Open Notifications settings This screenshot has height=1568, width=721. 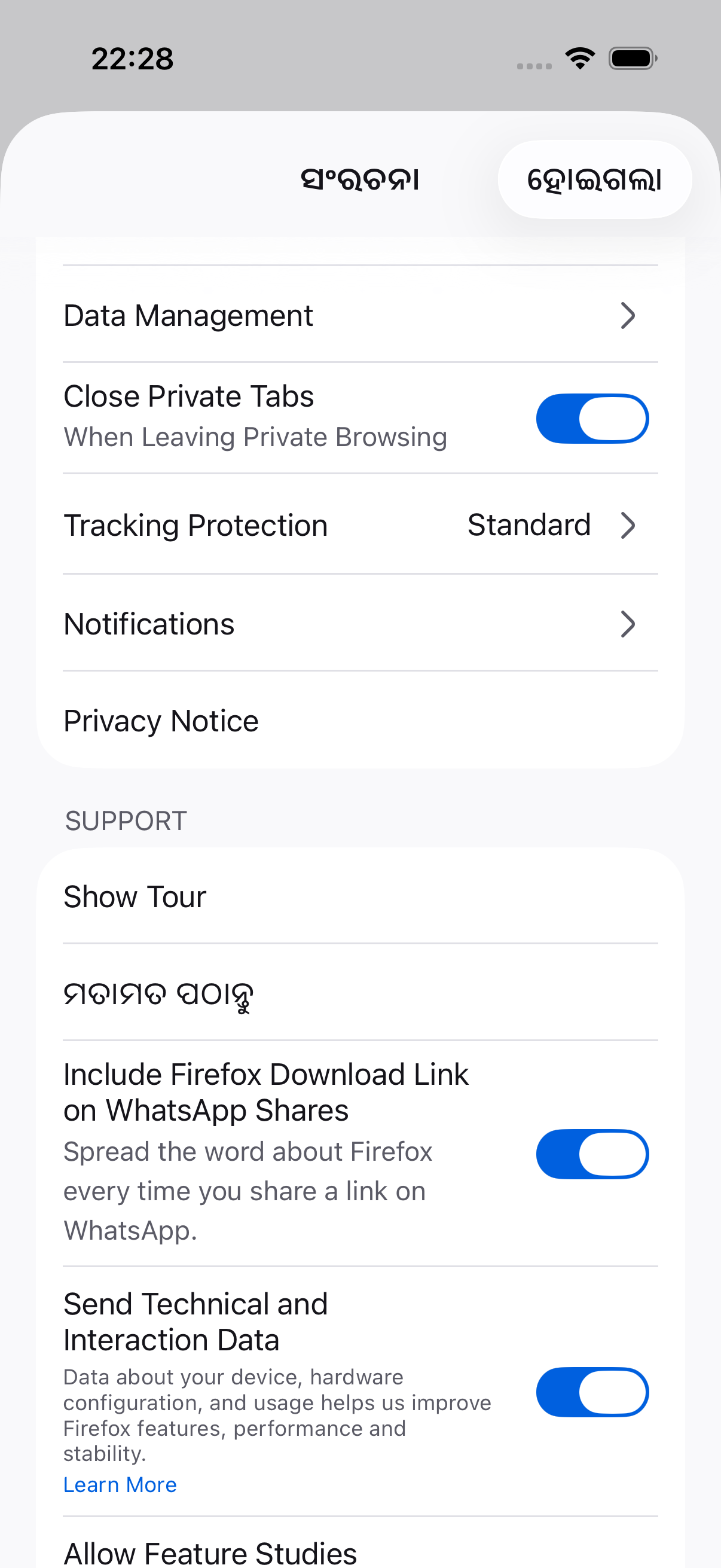[x=360, y=623]
